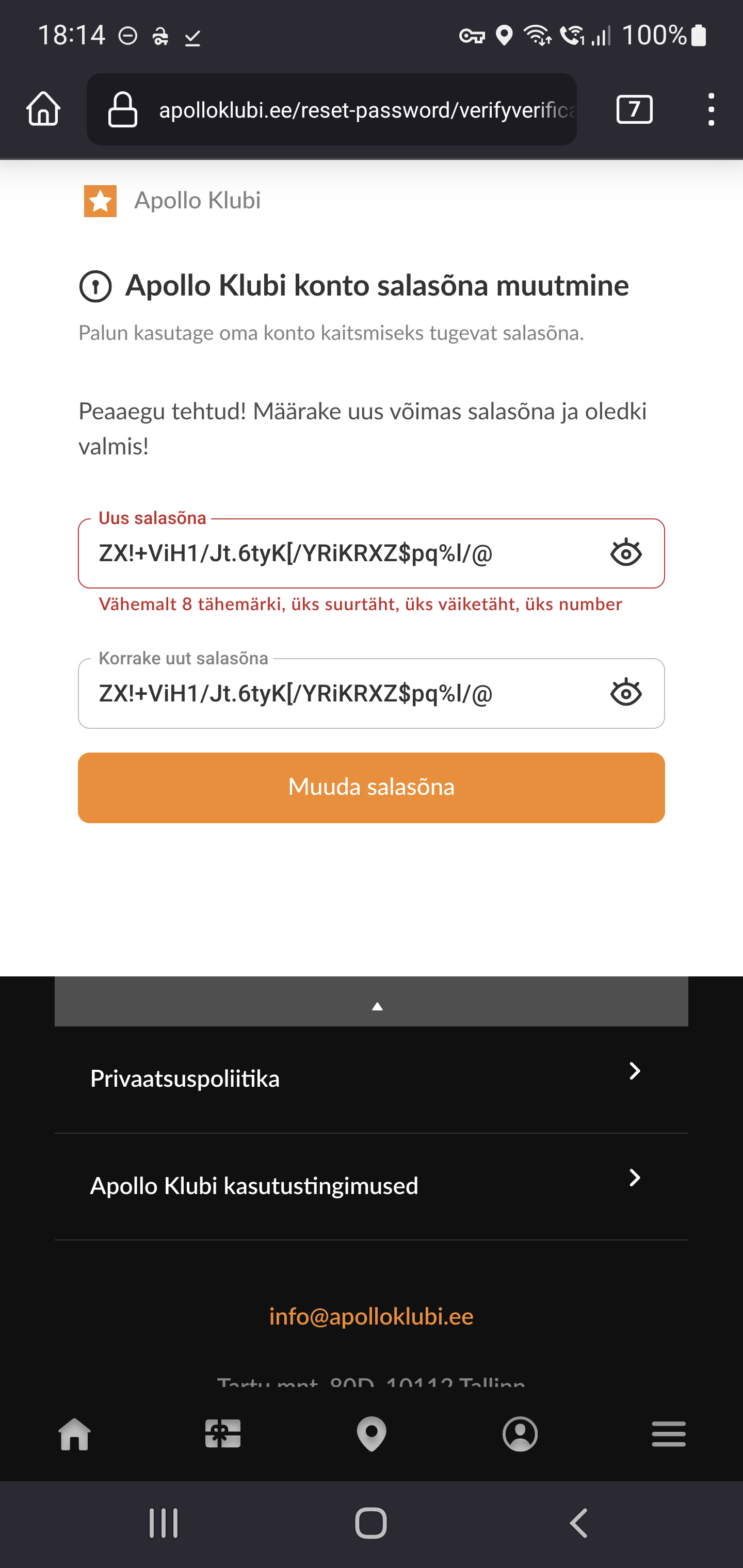Open the browser overflow menu

pyautogui.click(x=710, y=109)
